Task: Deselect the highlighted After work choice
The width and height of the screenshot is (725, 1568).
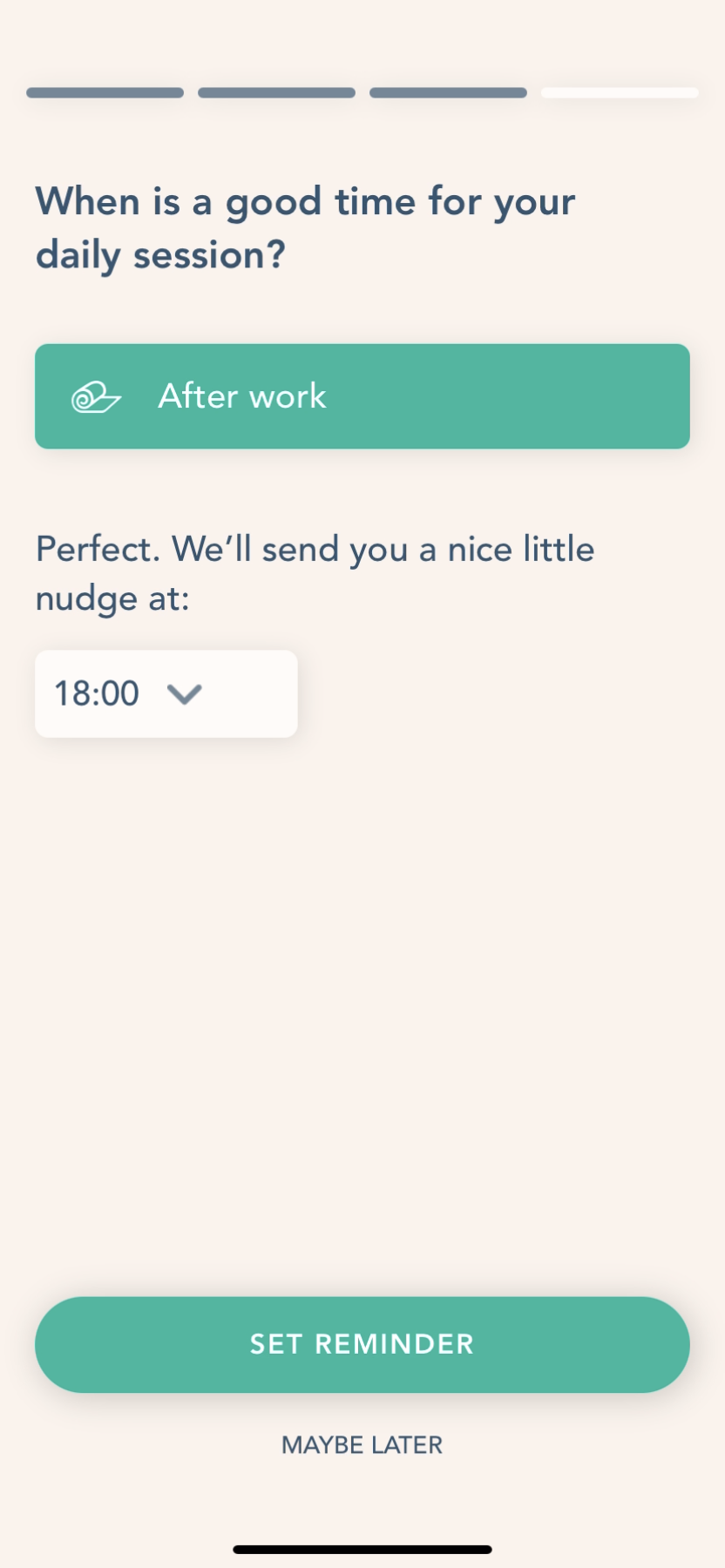Action: 362,396
